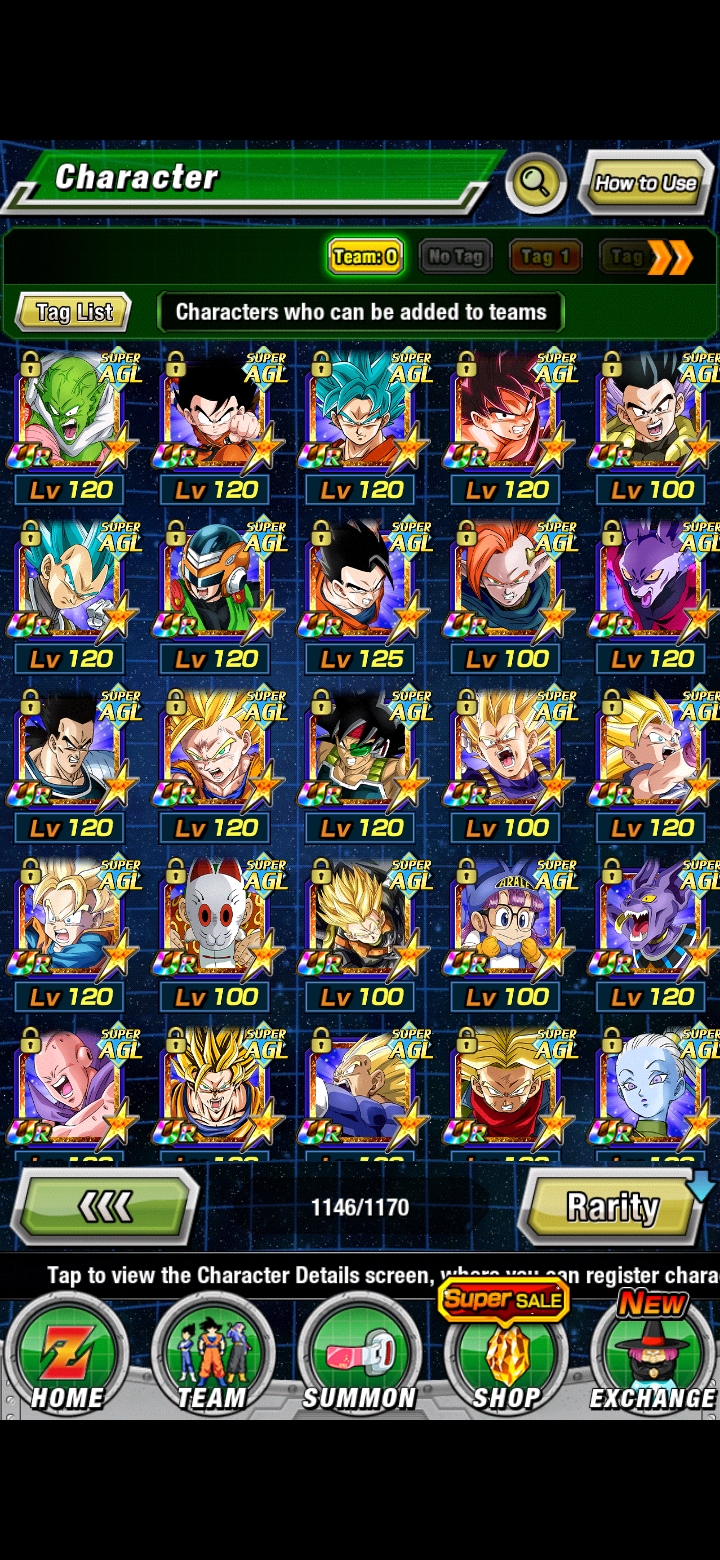Open the Bardock character with red headband
The height and width of the screenshot is (1560, 720).
361,765
